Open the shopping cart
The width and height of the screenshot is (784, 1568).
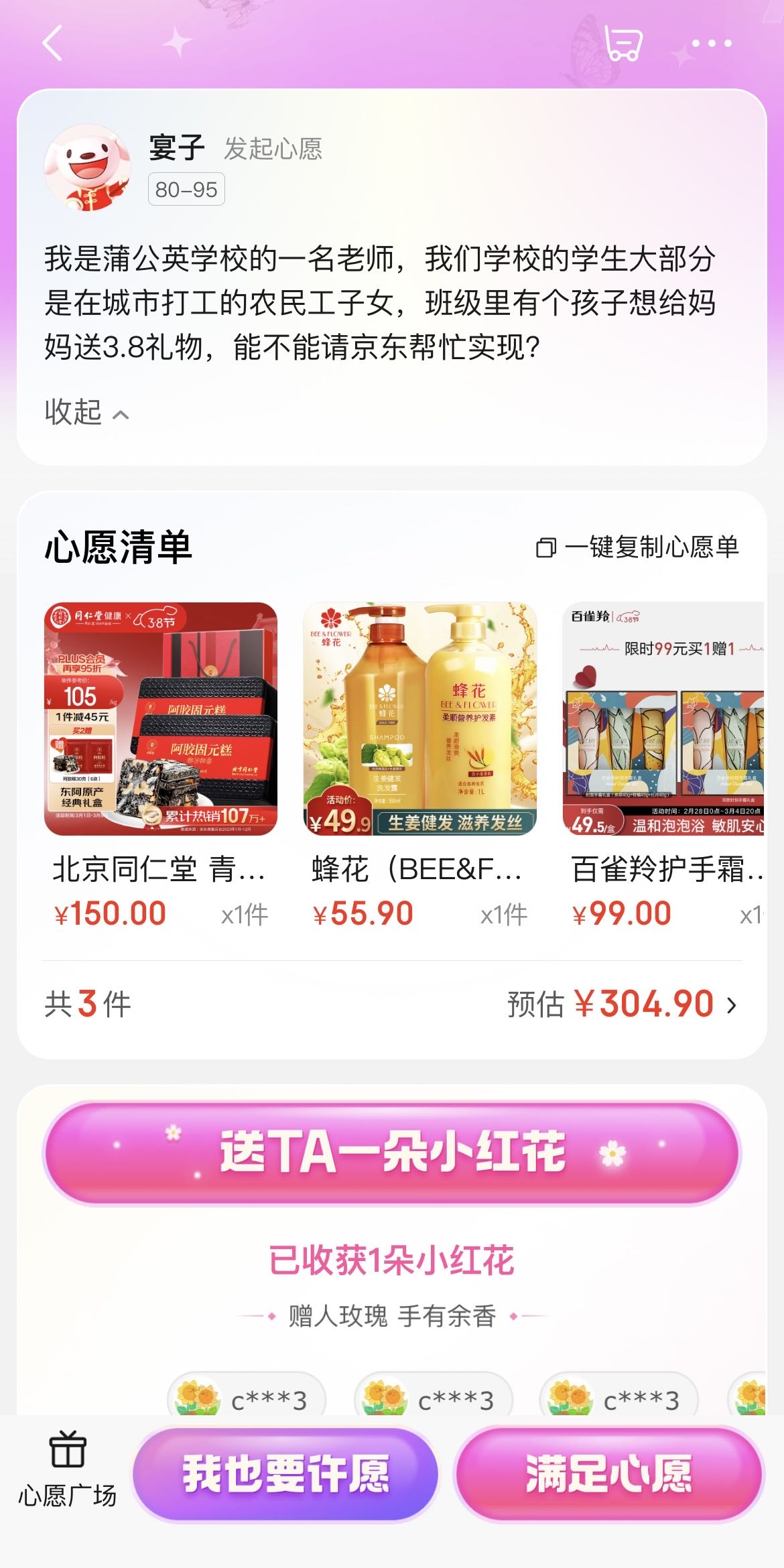click(623, 44)
